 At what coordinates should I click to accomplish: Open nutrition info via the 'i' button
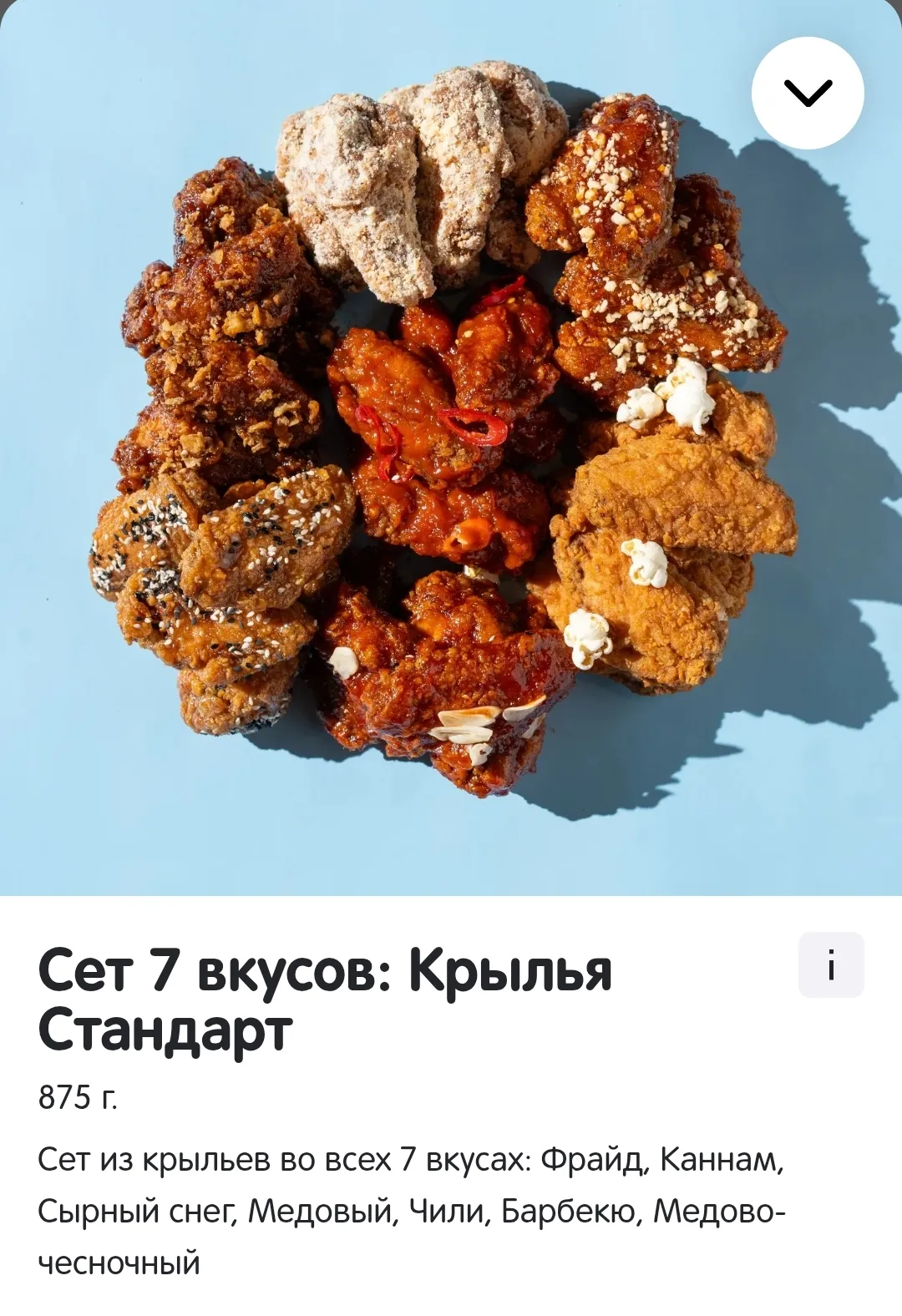830,965
